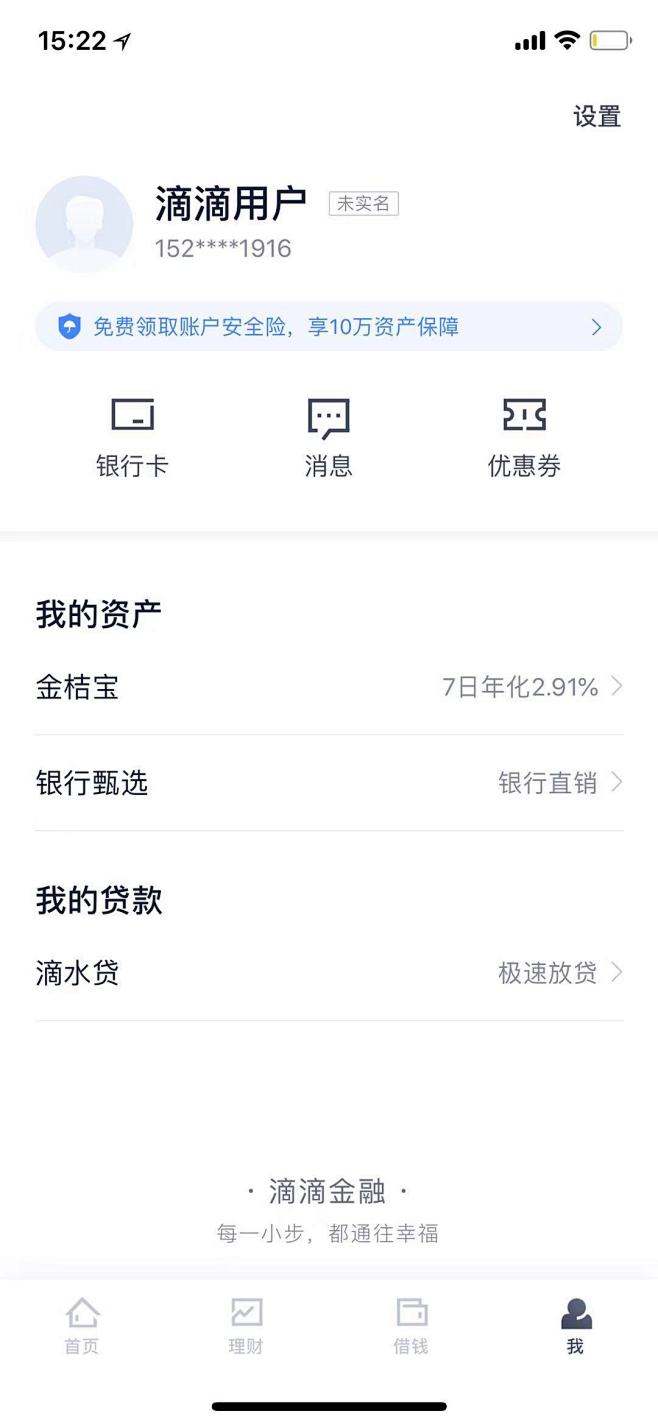Image resolution: width=658 pixels, height=1425 pixels.
Task: Tap the user avatar picture
Action: tap(85, 224)
